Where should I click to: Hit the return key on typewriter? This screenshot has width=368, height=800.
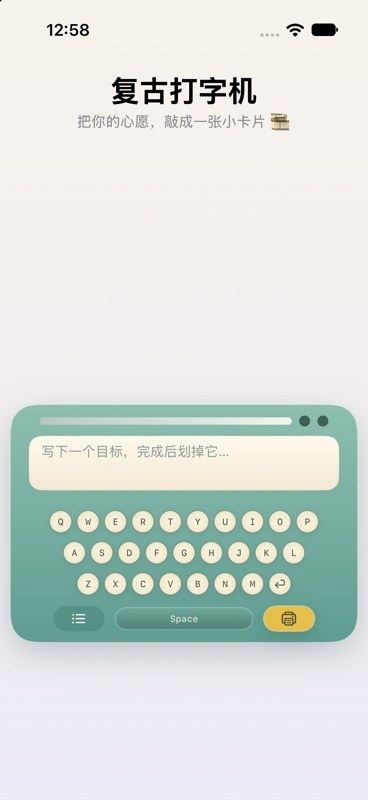pyautogui.click(x=280, y=584)
